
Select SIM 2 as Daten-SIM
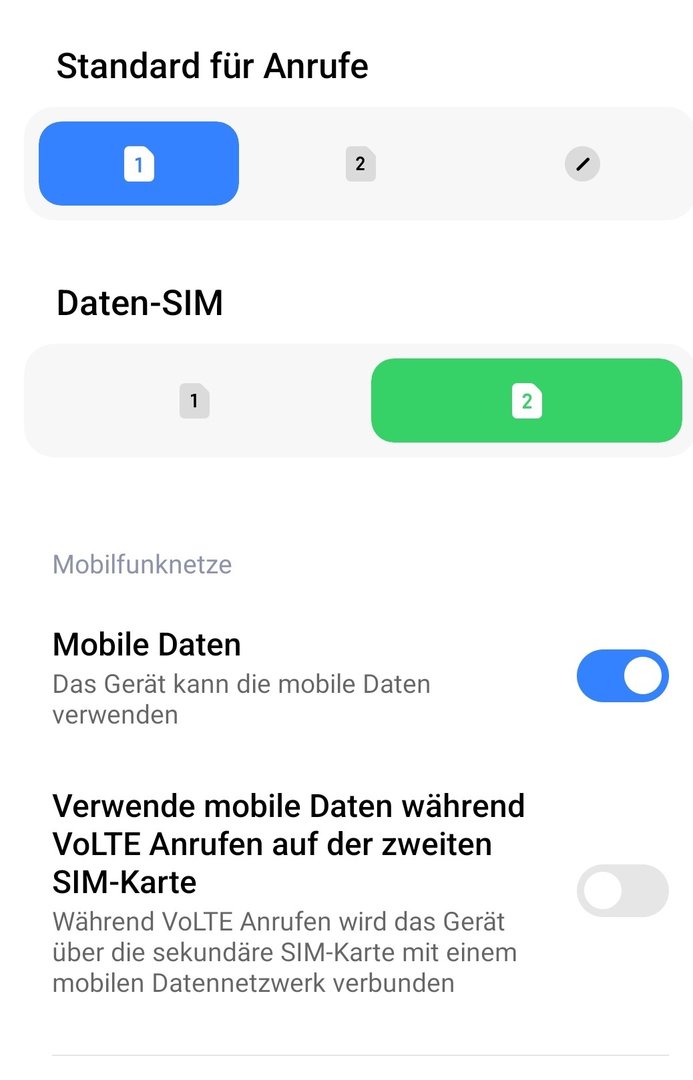(x=526, y=401)
